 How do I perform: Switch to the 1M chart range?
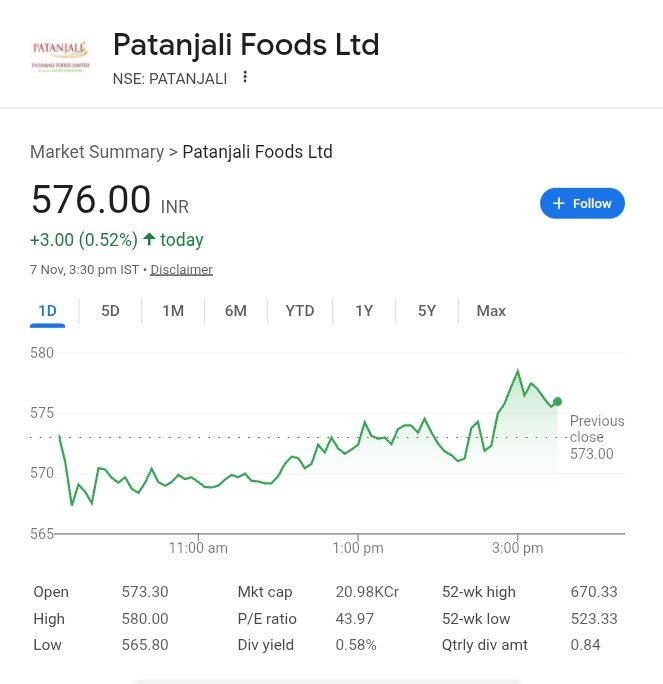point(173,311)
